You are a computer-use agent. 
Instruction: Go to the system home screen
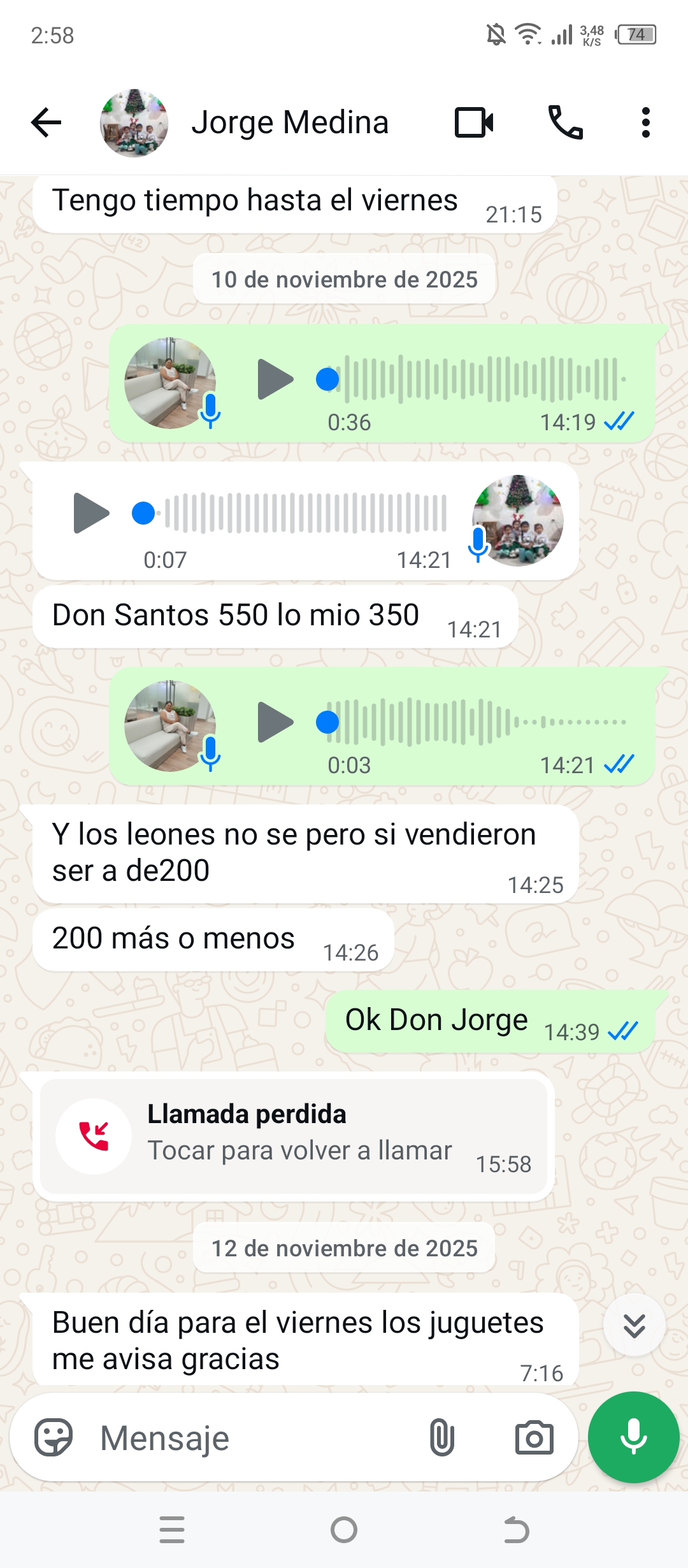344,1530
